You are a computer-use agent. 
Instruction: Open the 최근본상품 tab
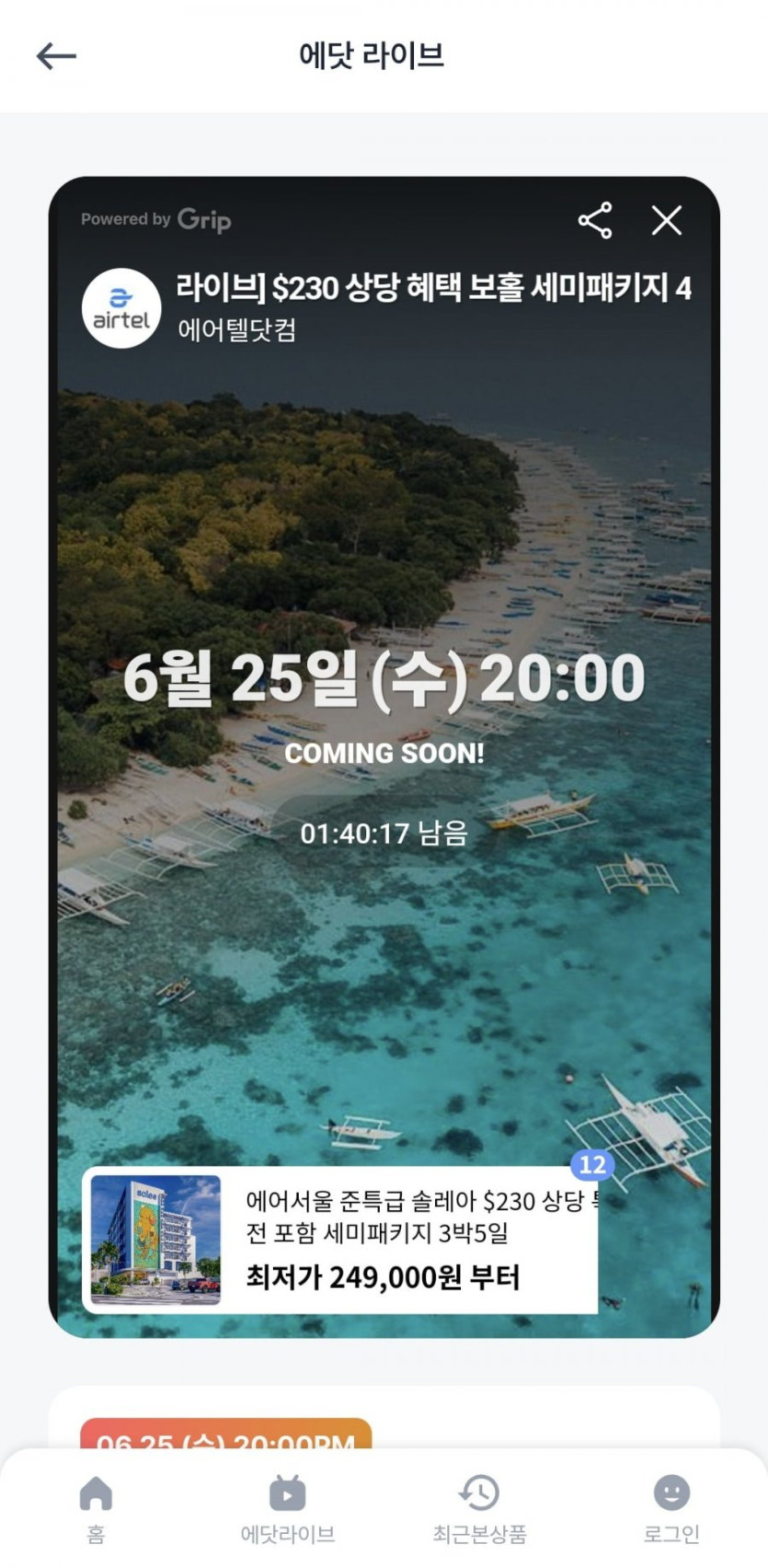(x=479, y=1508)
